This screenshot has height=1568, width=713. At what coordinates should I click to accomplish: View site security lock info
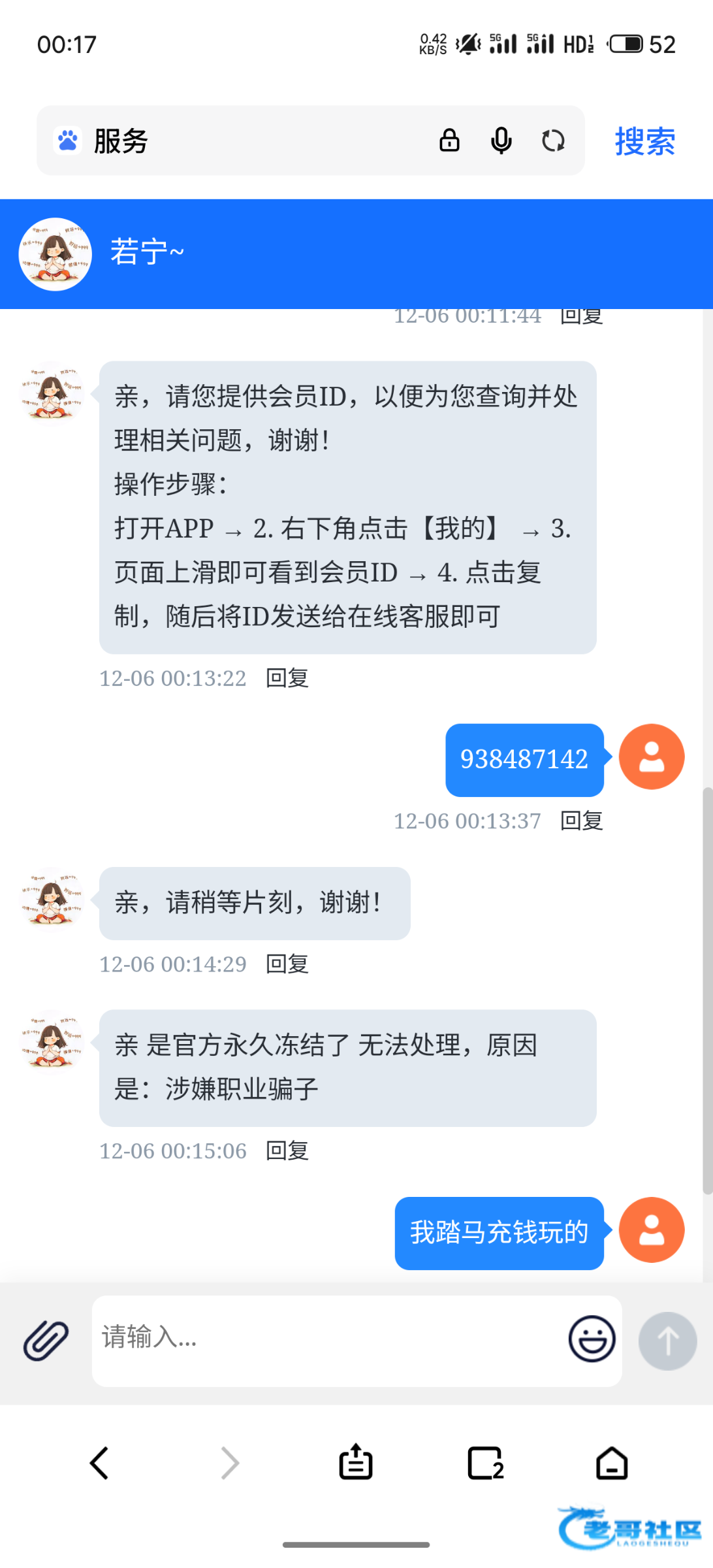(449, 140)
